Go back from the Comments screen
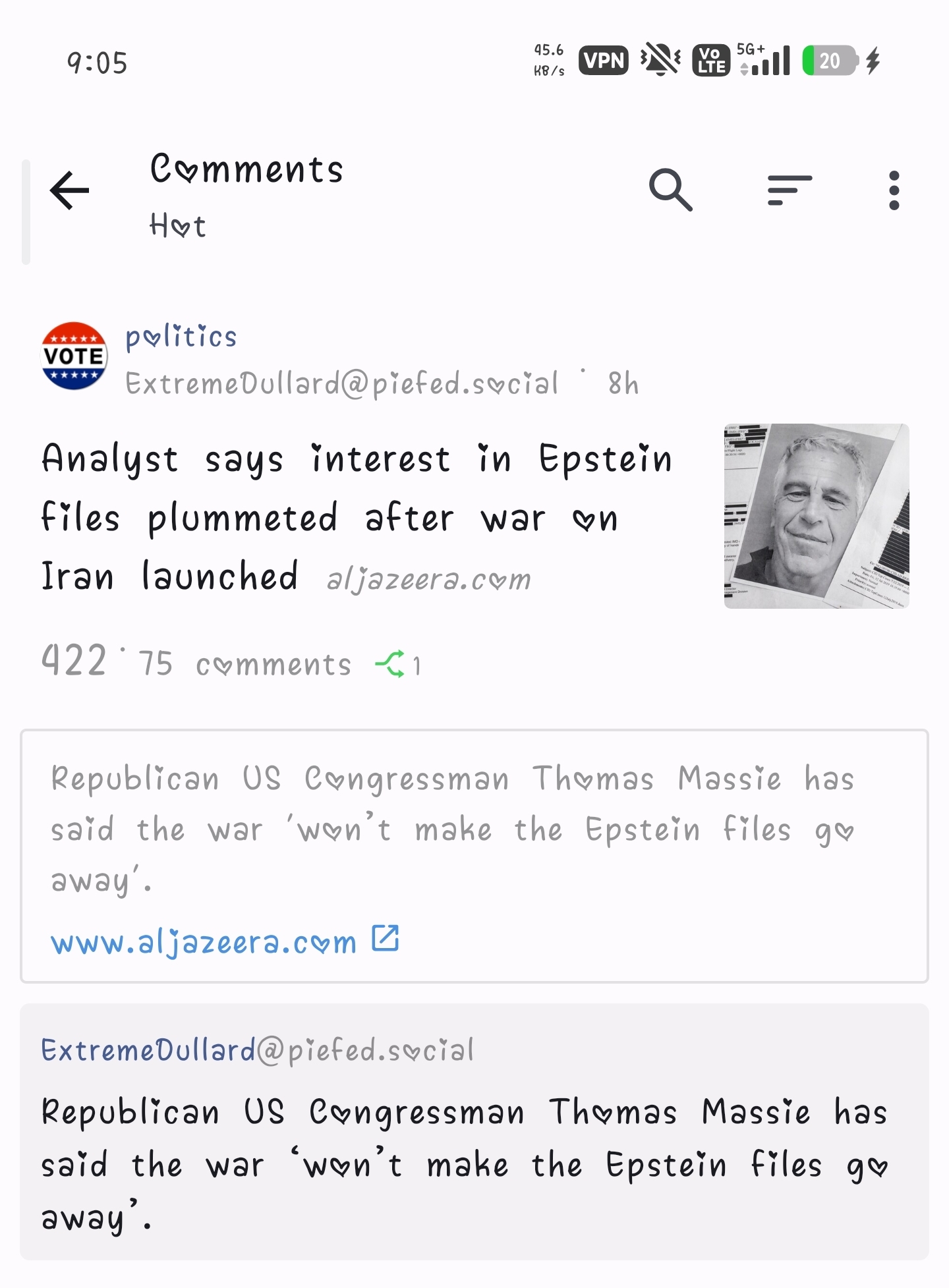 click(70, 191)
